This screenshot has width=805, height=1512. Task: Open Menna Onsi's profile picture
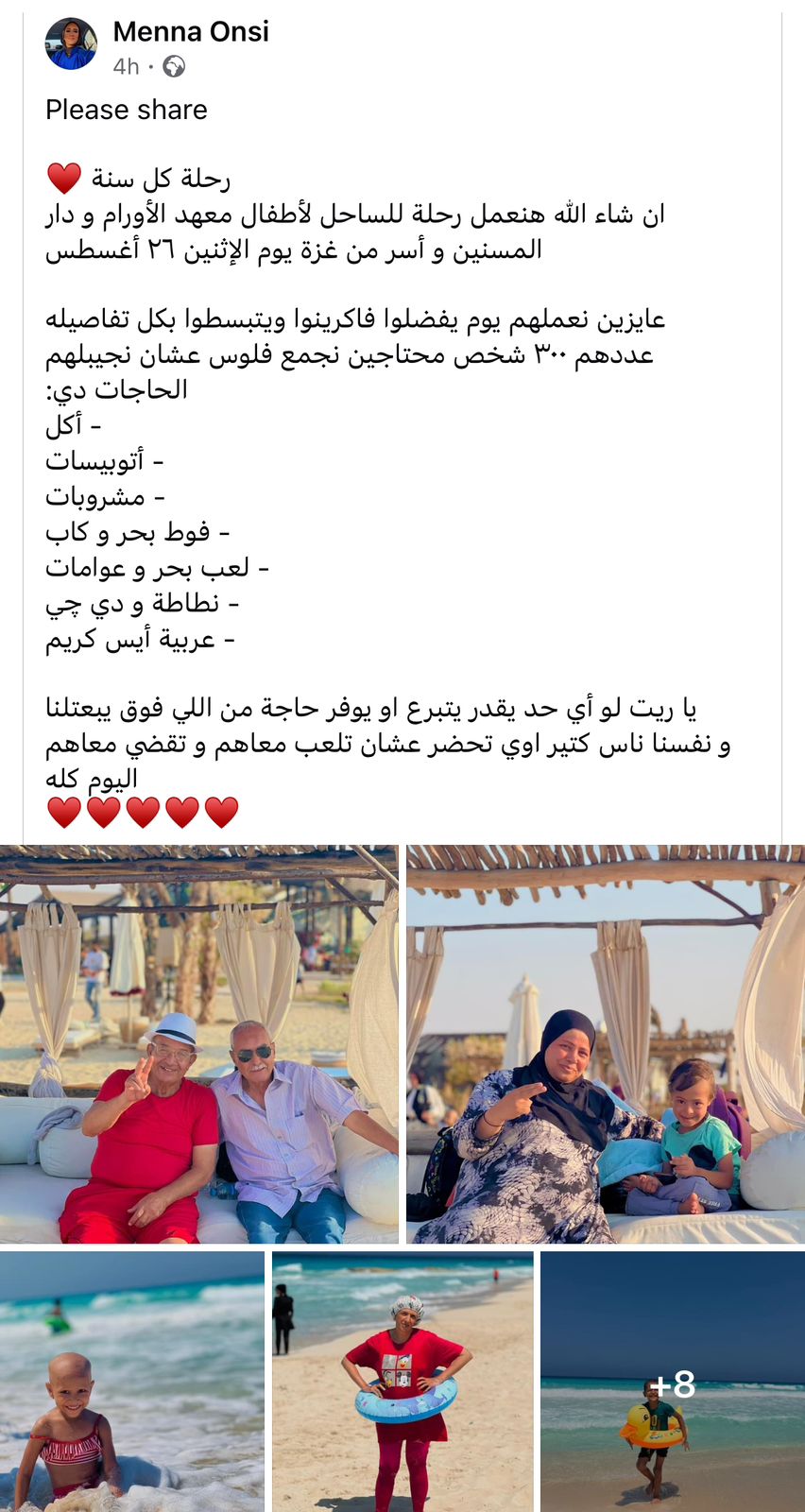[x=71, y=44]
